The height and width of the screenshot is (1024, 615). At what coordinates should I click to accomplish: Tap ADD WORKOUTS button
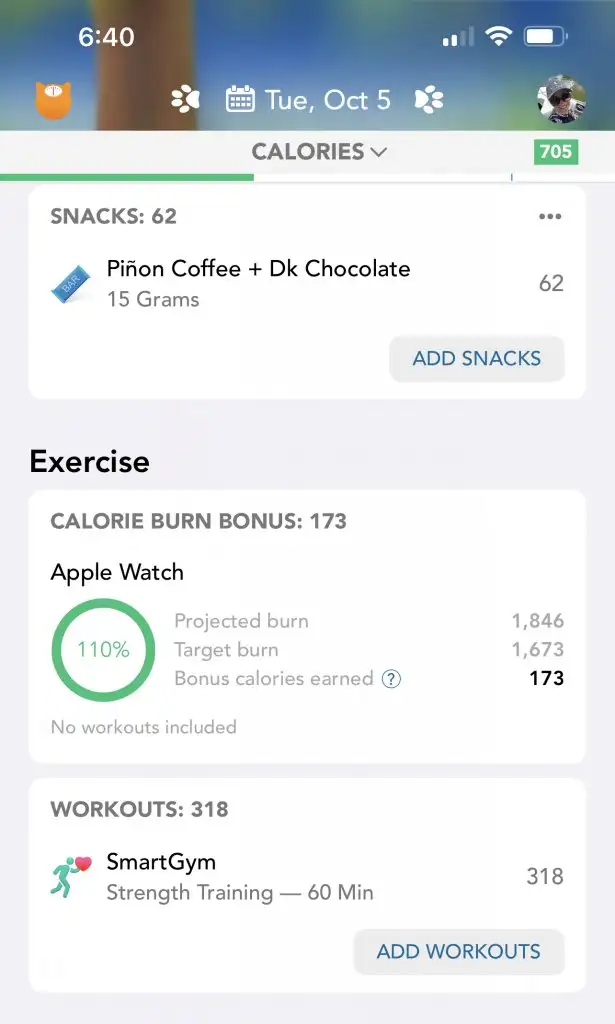point(459,952)
